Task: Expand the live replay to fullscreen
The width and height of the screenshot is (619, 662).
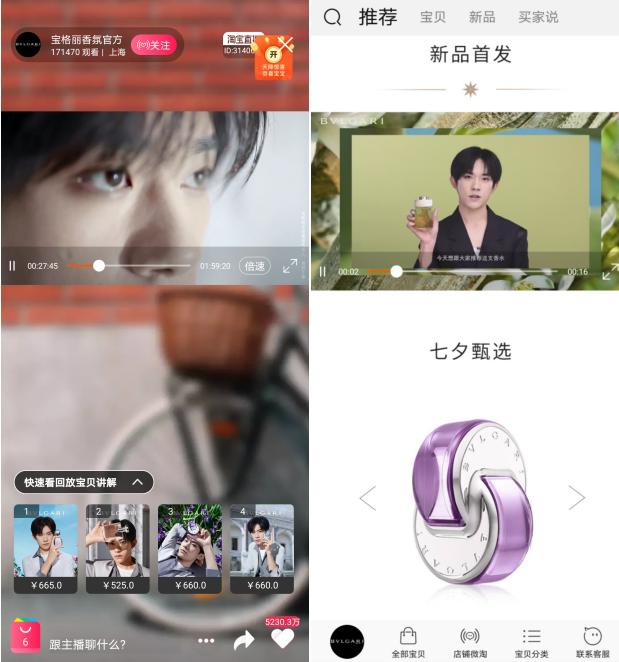Action: pos(290,266)
